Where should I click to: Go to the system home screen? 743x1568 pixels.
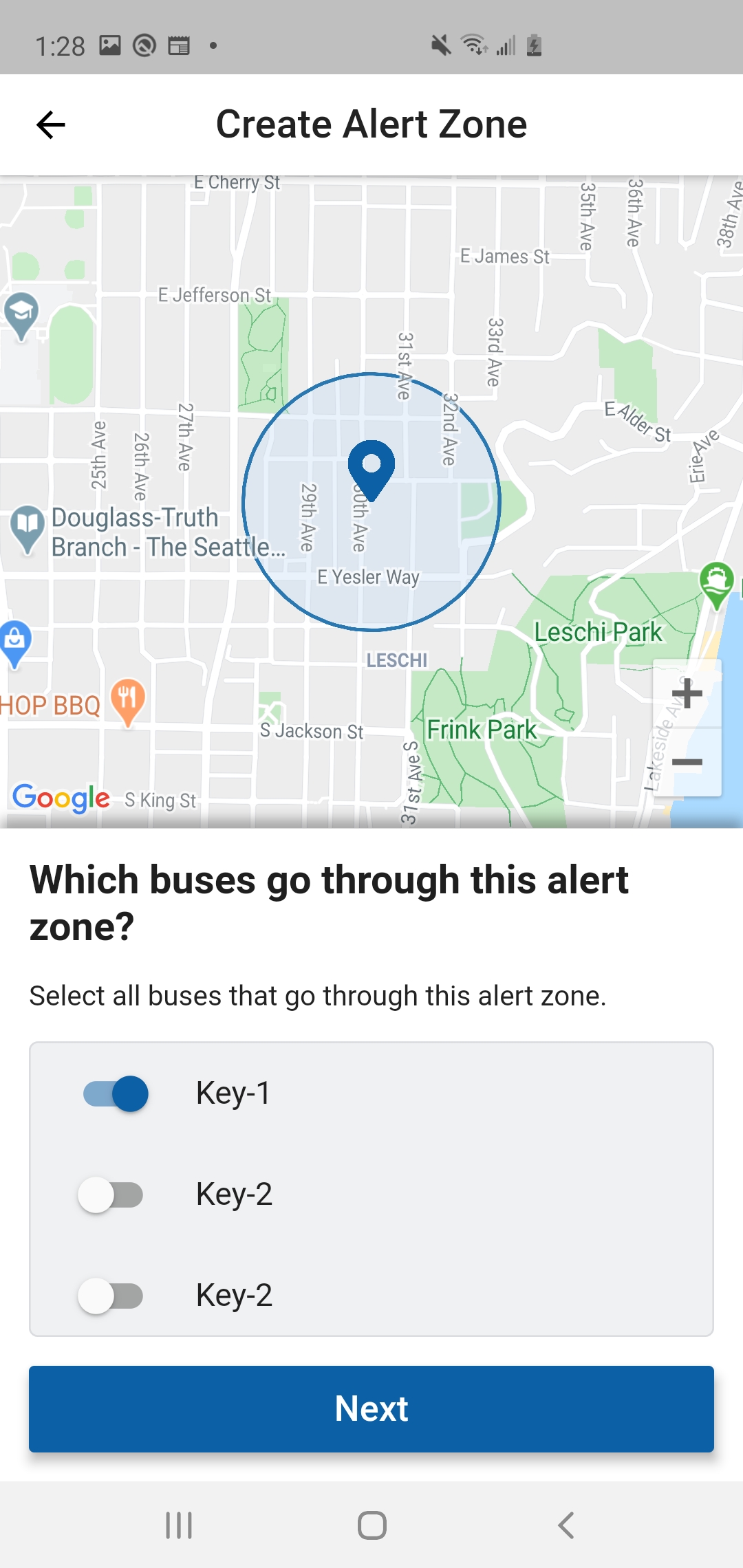(x=371, y=1525)
